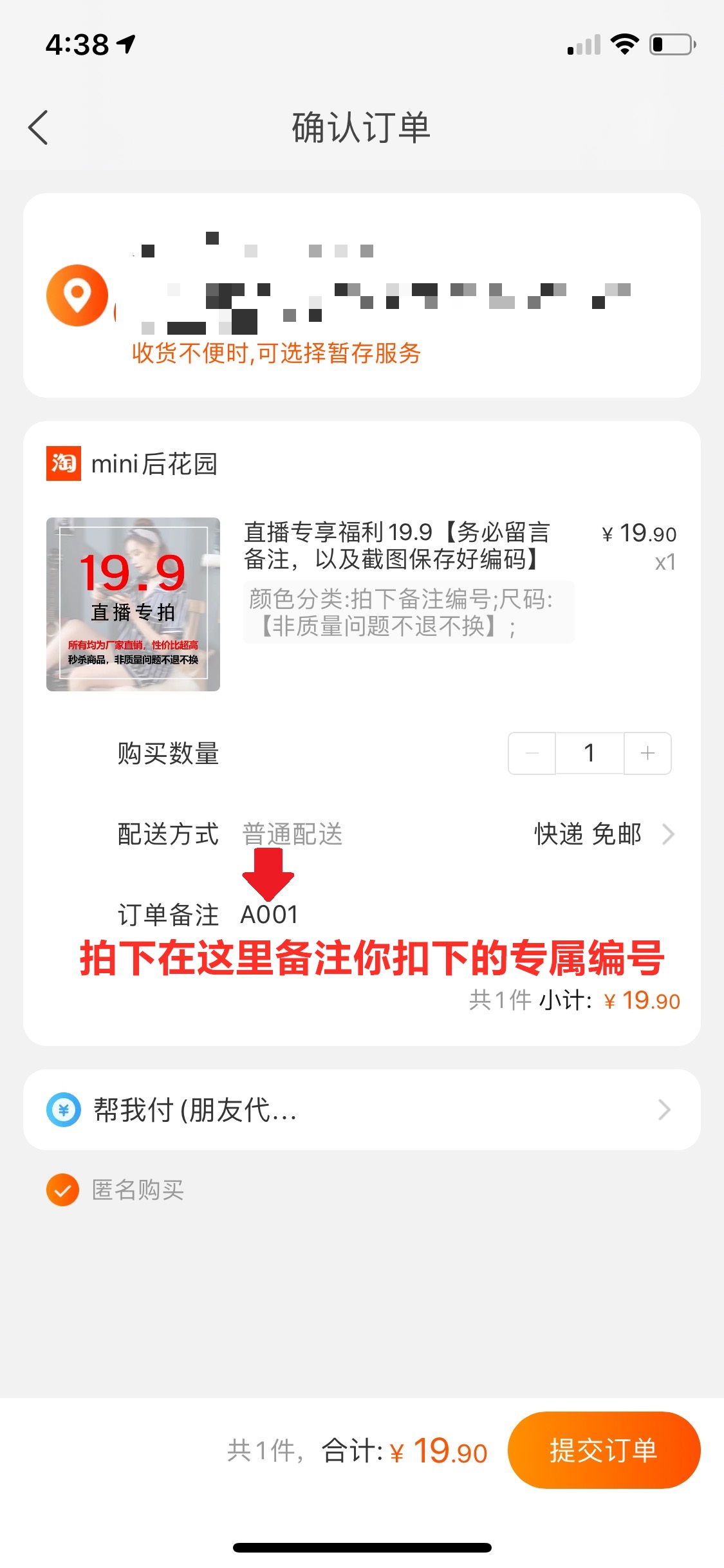
Task: Decrease purchase quantity with the minus button
Action: point(532,753)
